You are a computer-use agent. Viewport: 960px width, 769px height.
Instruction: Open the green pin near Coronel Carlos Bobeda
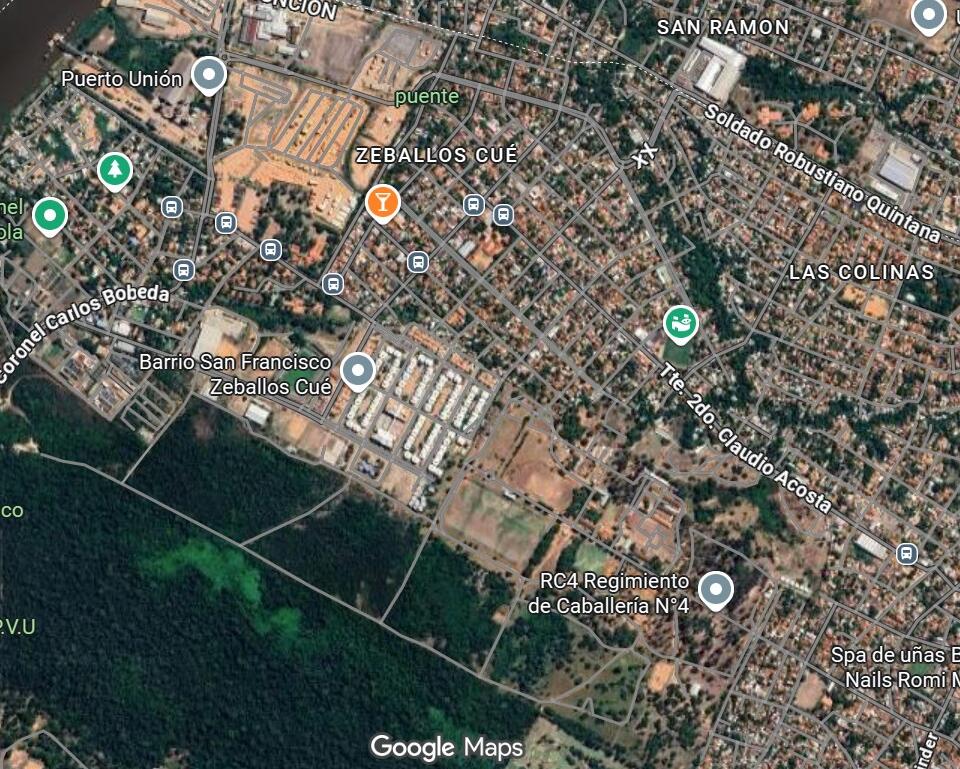click(49, 214)
